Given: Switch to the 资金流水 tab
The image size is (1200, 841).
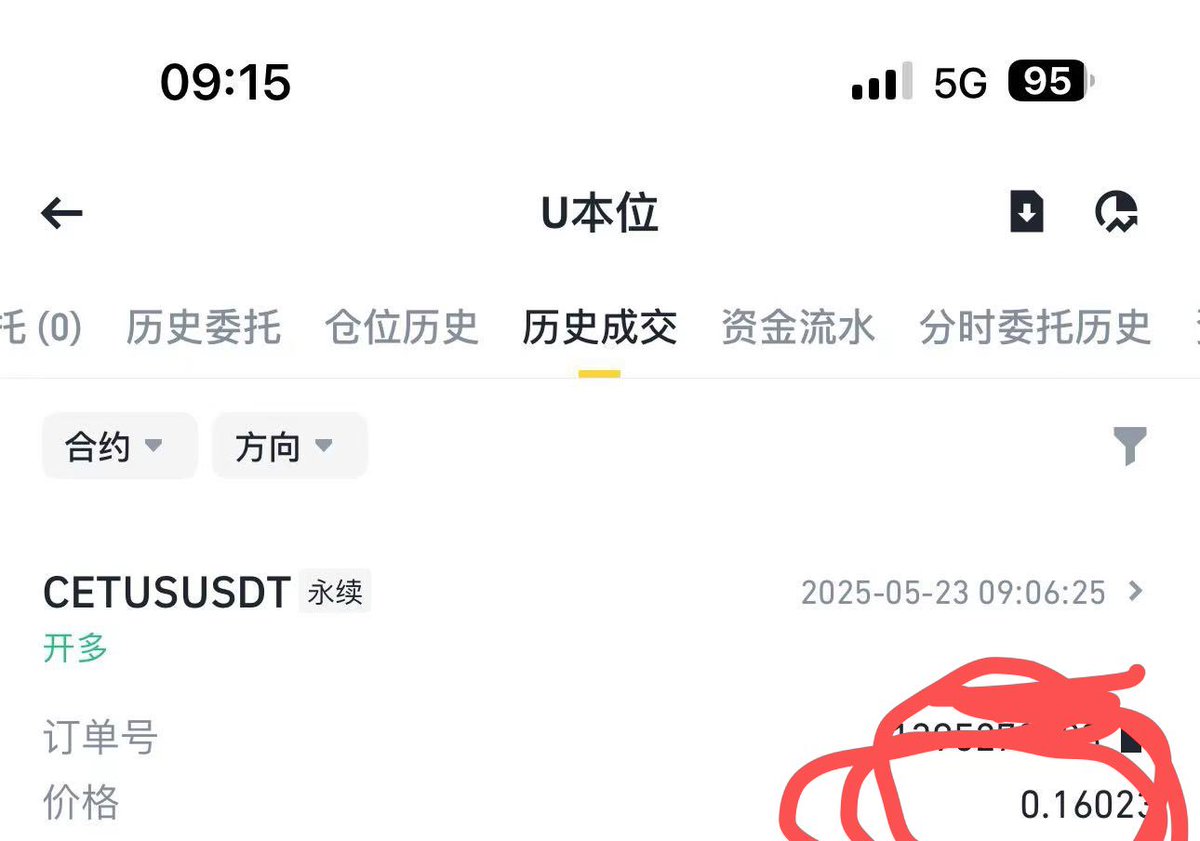Looking at the screenshot, I should click(x=797, y=327).
